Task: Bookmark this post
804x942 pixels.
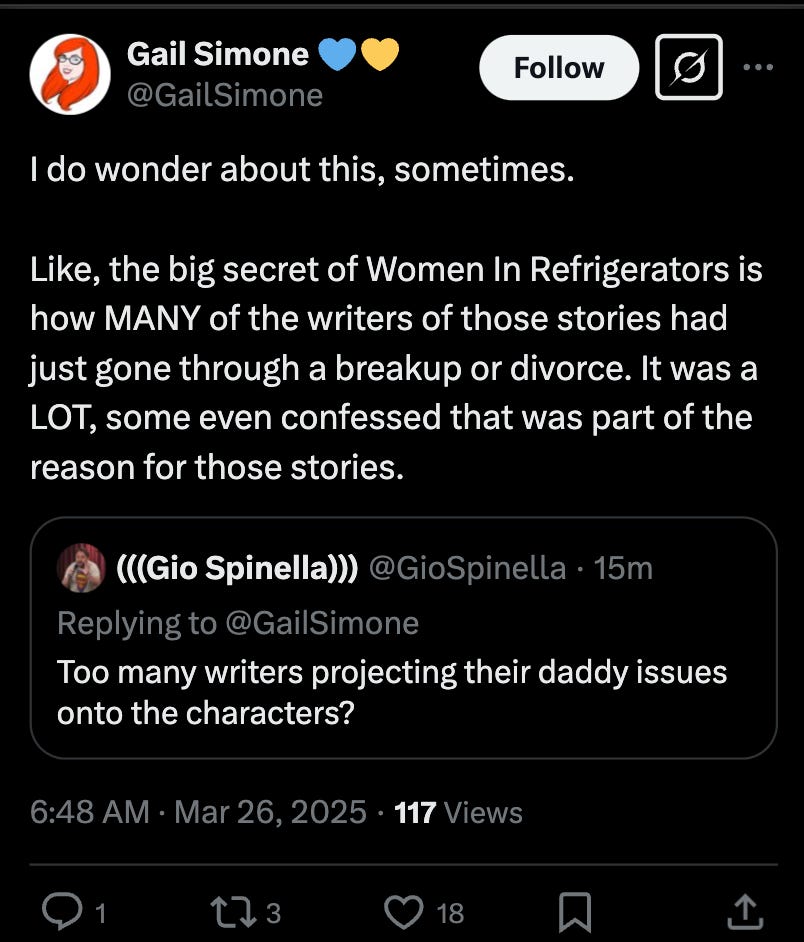Action: [575, 912]
